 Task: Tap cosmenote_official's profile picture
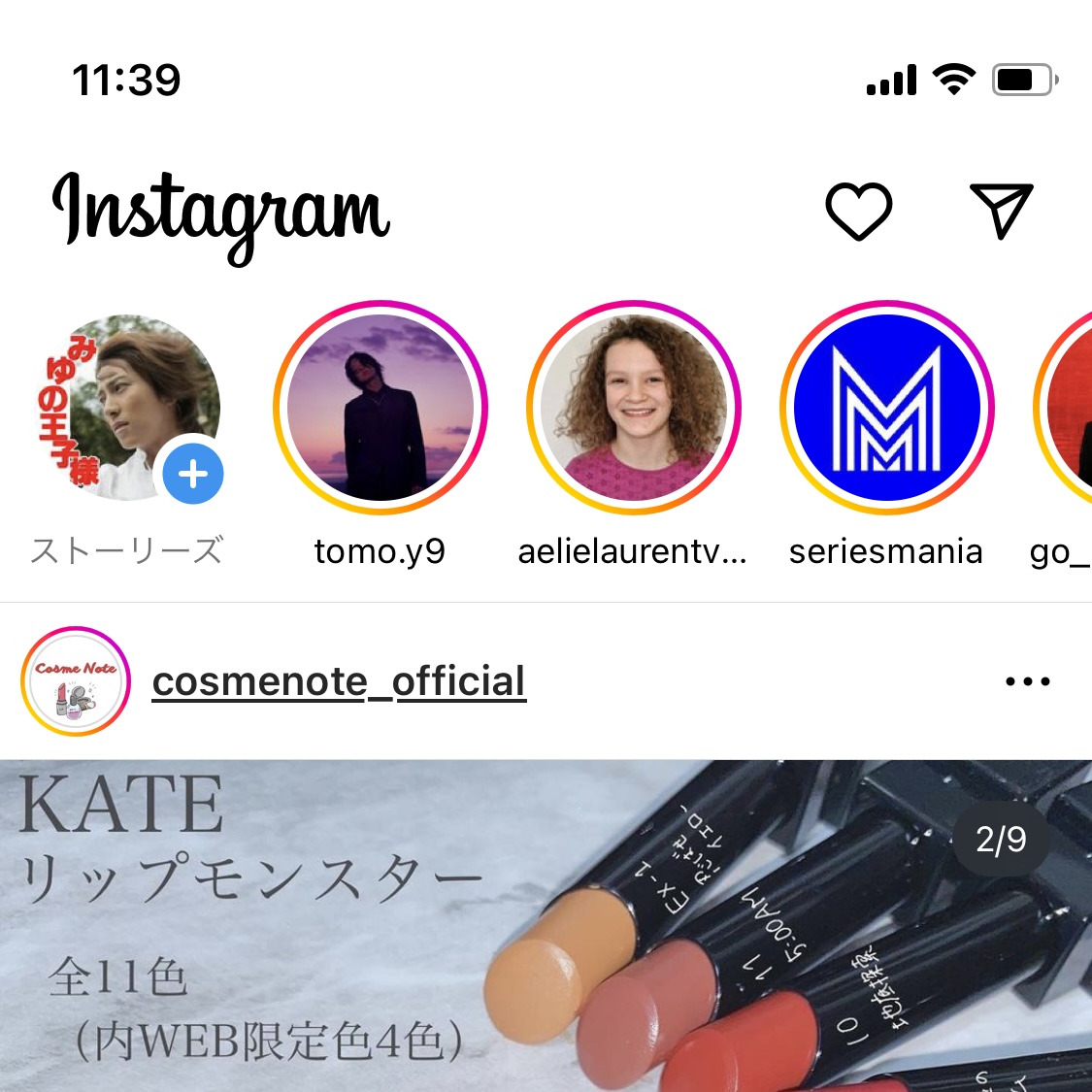[x=75, y=681]
